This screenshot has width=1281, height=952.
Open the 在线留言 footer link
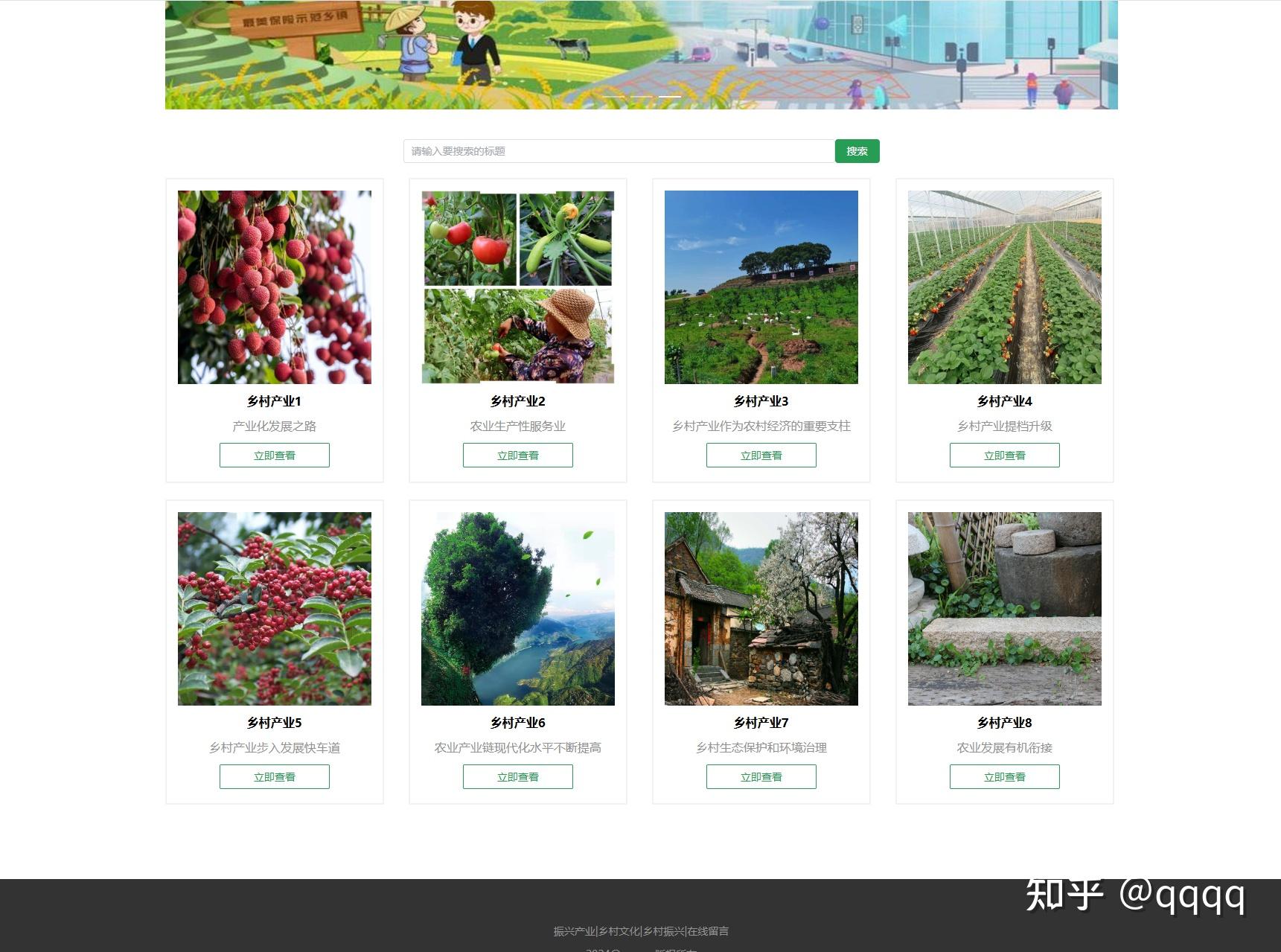click(x=708, y=931)
